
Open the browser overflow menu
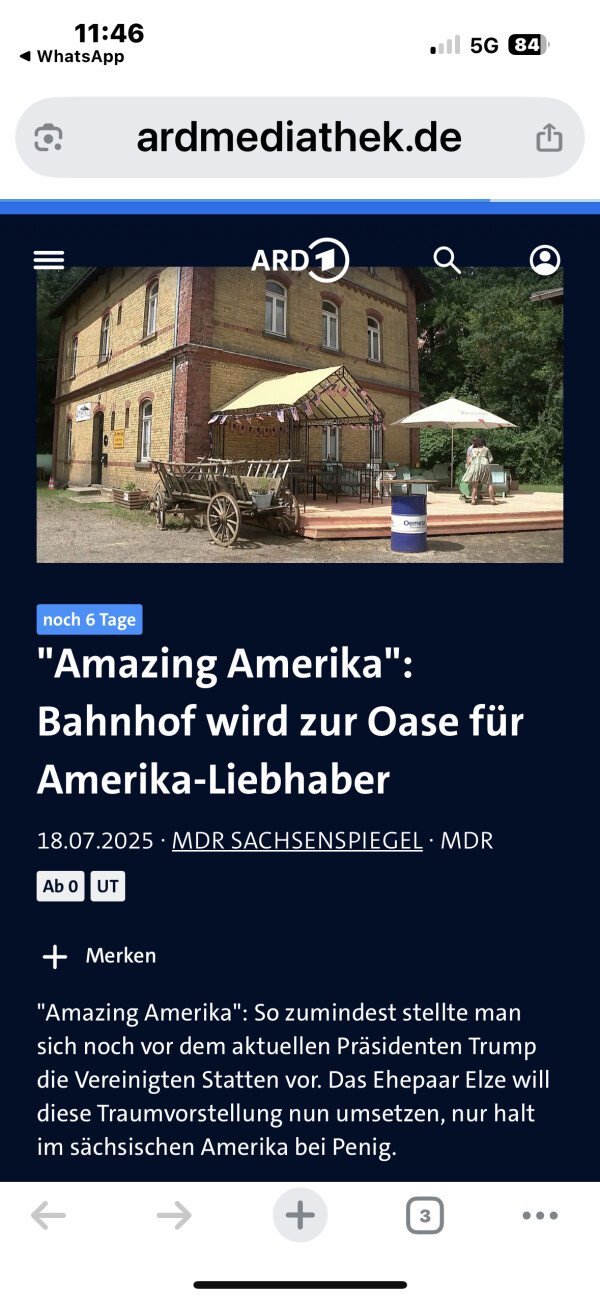pos(540,1216)
